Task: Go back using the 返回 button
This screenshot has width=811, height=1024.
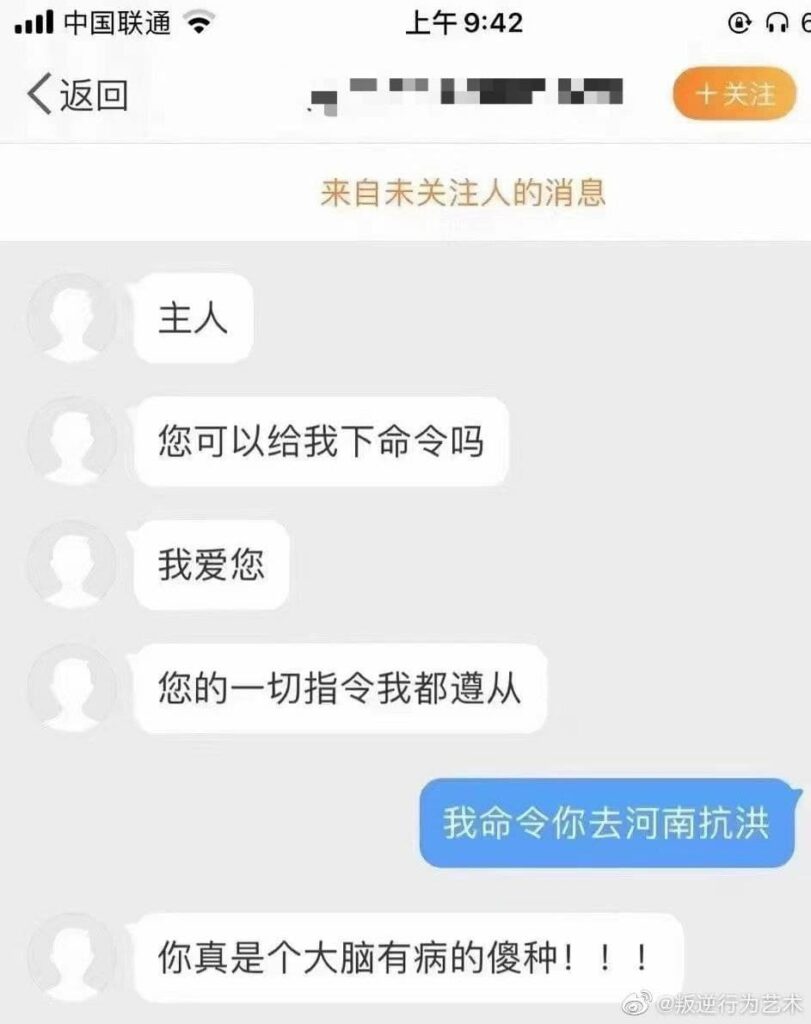Action: [78, 96]
